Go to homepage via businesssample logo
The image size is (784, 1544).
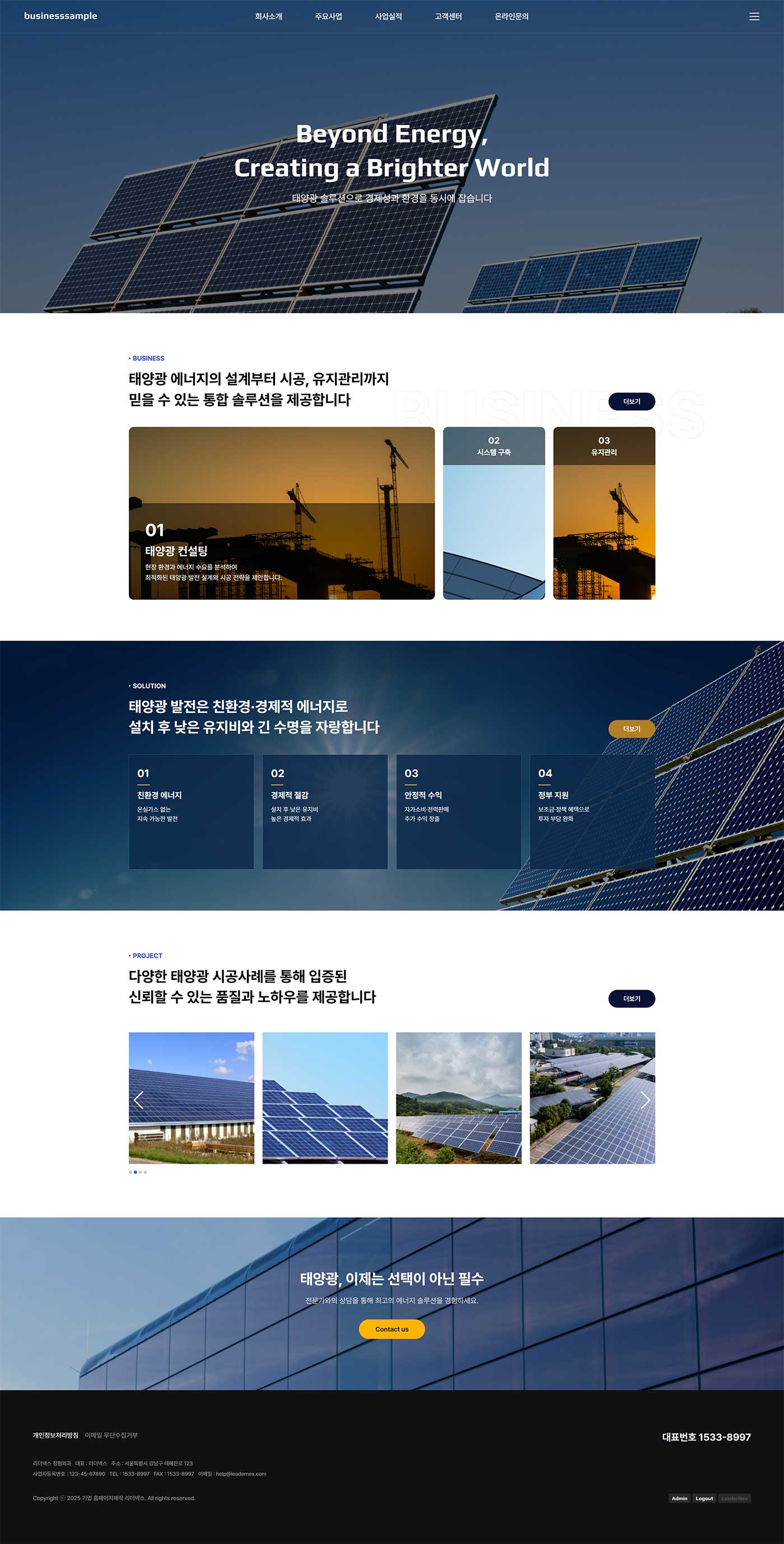pos(60,16)
